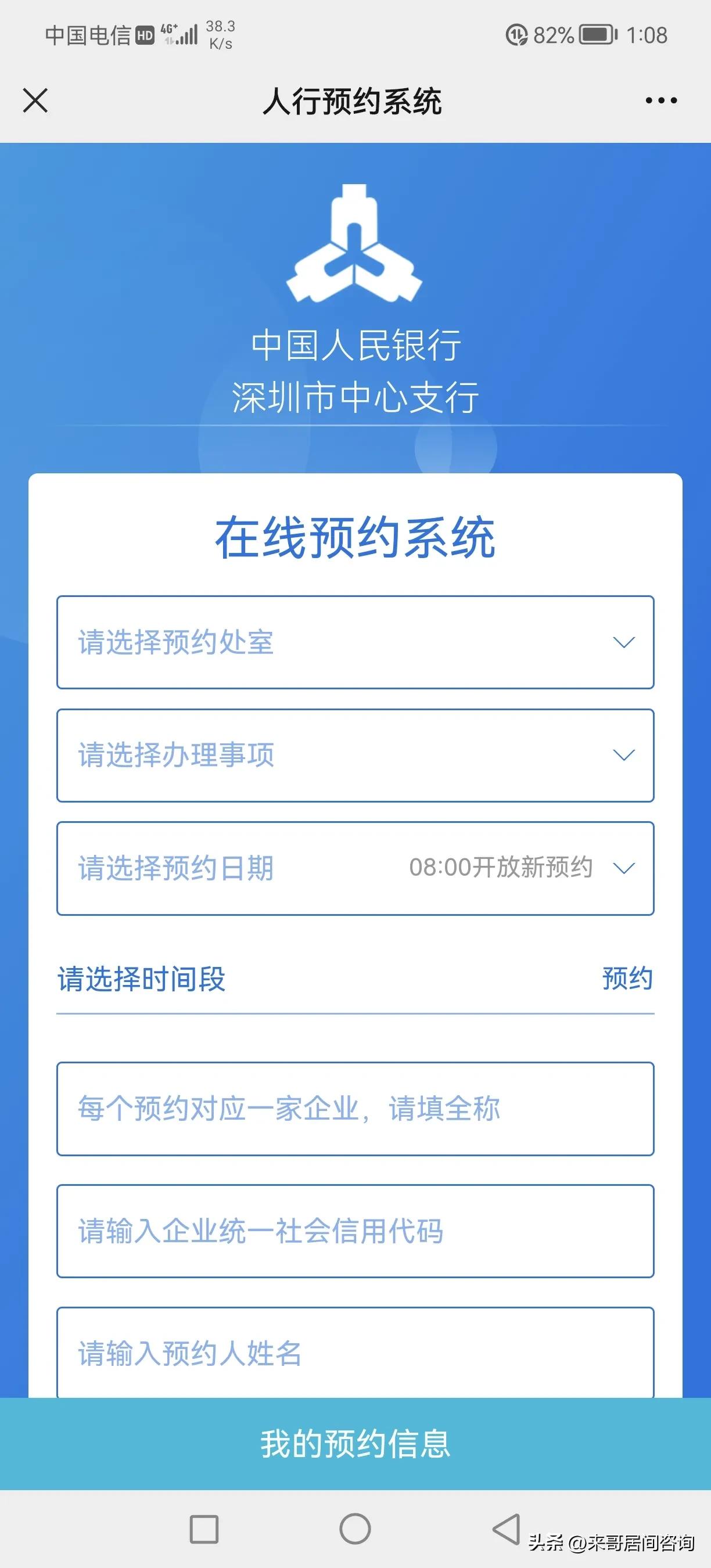Screen dimensions: 711x1568
Task: Return to the system home screen
Action: point(355,1529)
